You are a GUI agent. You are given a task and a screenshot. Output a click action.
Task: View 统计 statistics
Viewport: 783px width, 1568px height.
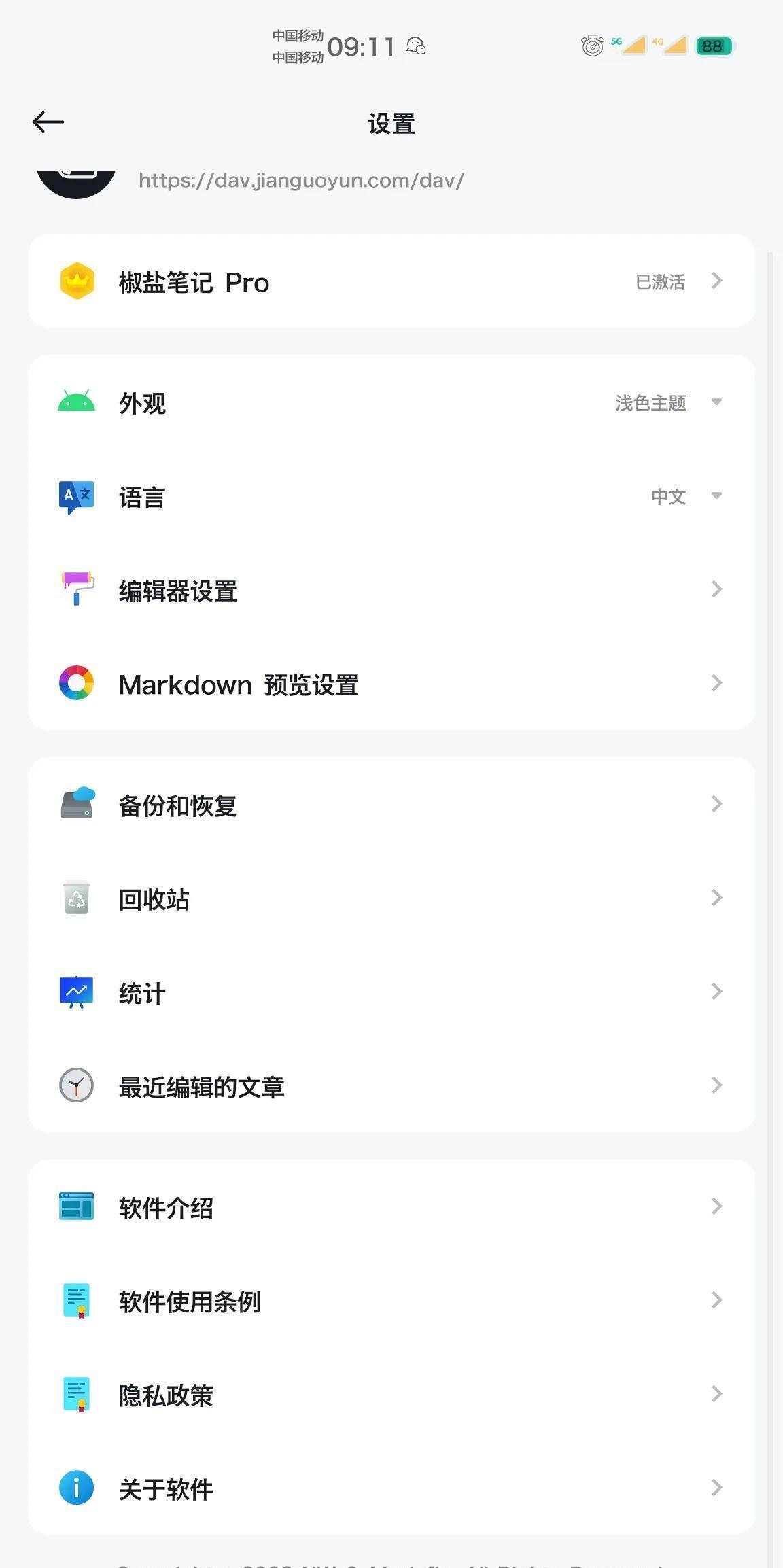click(x=391, y=992)
